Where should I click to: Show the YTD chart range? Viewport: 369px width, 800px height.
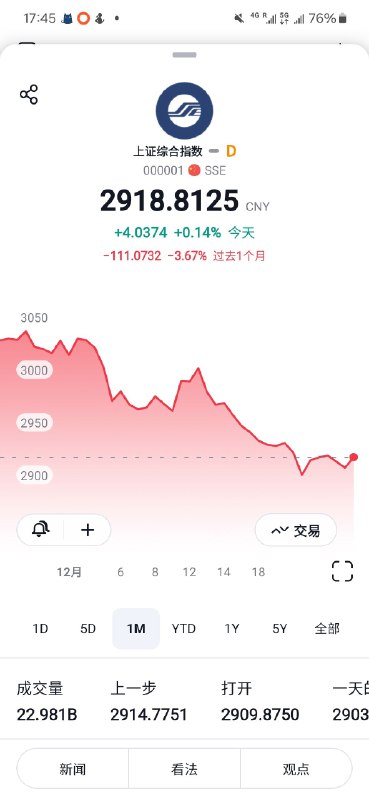[x=184, y=629]
